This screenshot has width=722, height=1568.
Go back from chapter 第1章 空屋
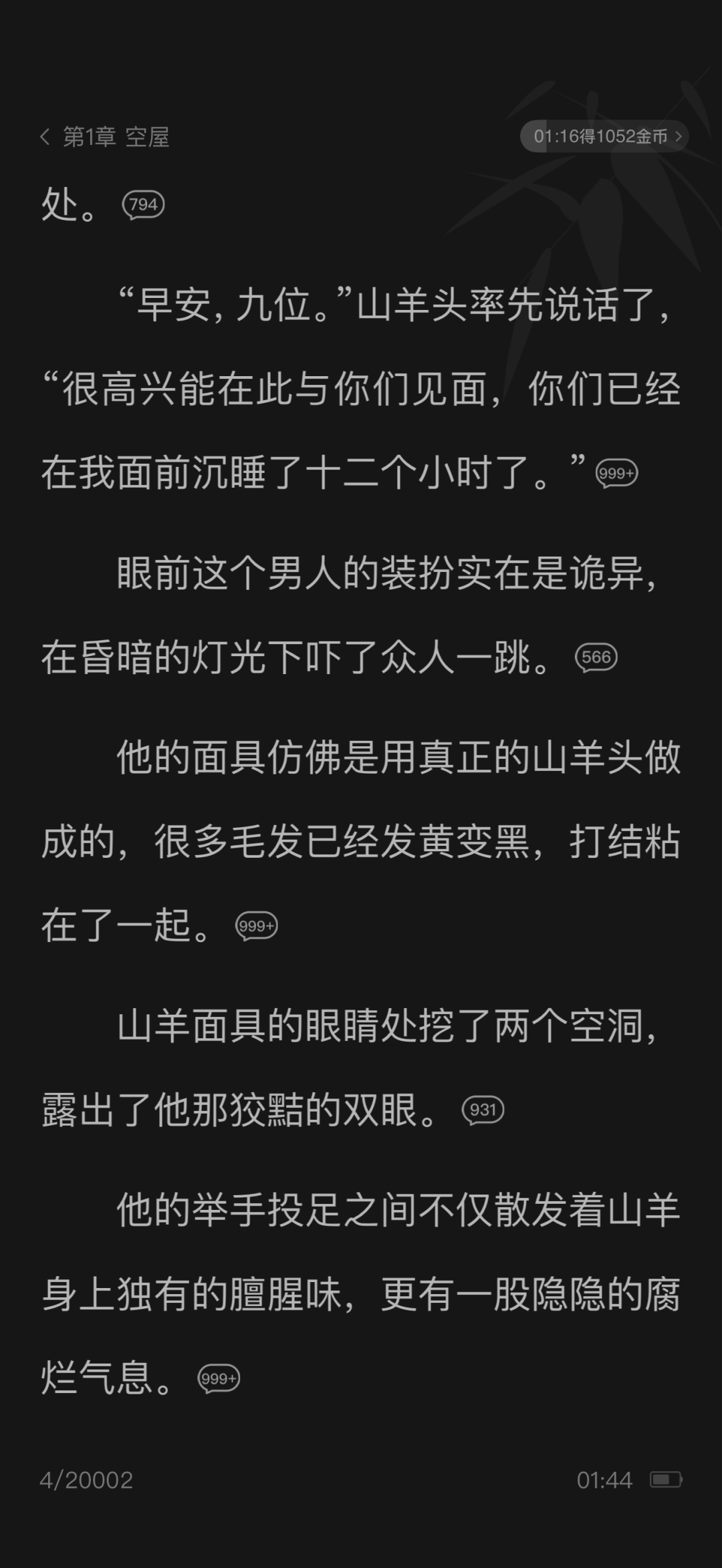tap(45, 137)
